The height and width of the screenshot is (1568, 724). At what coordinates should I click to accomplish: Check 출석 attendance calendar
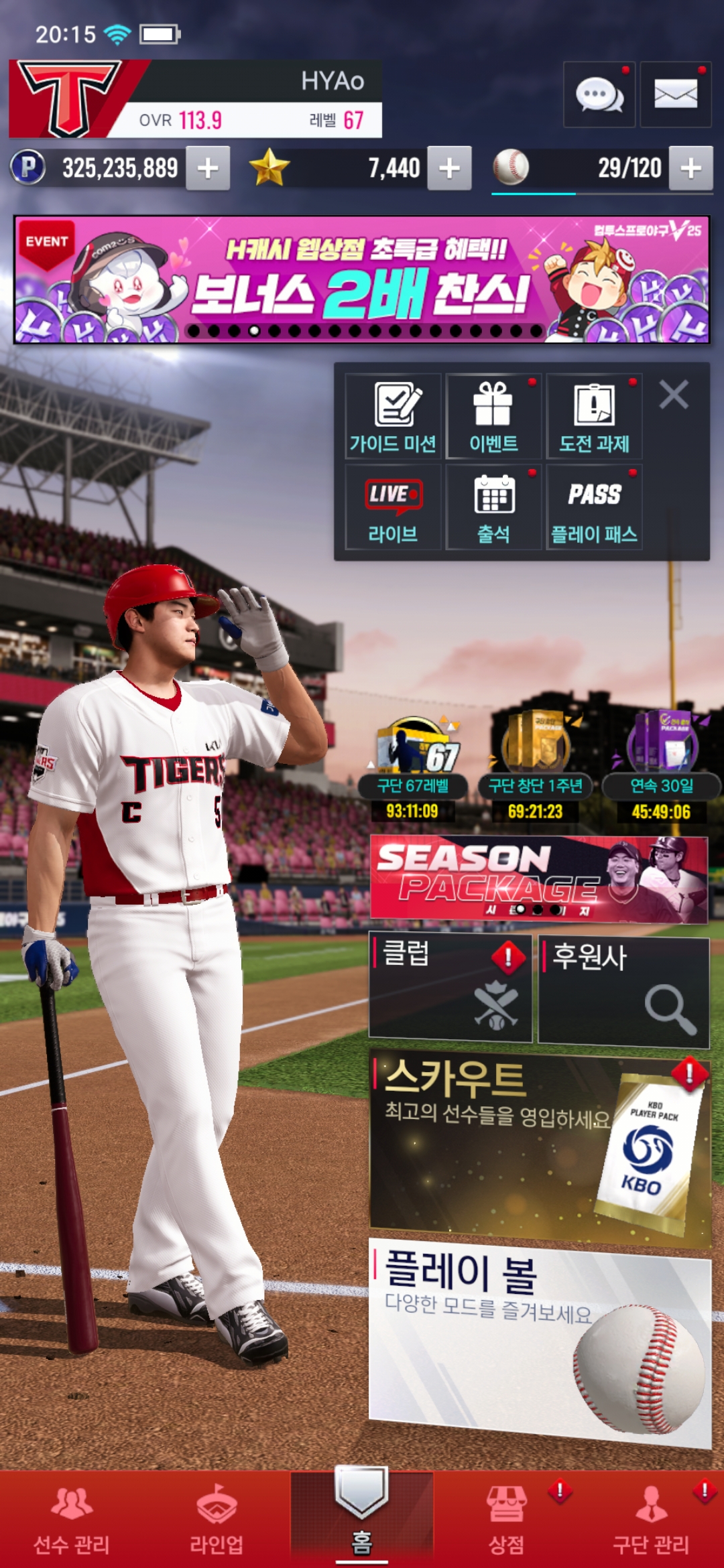(493, 507)
